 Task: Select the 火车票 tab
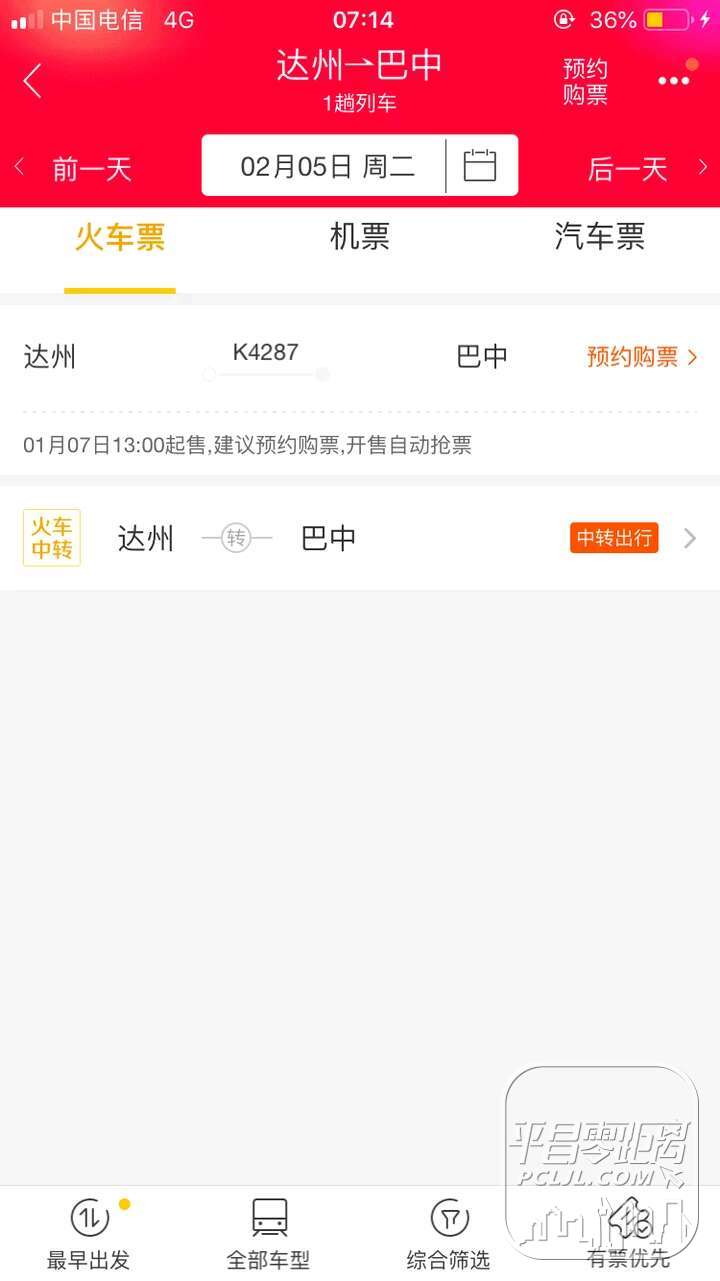coord(120,238)
